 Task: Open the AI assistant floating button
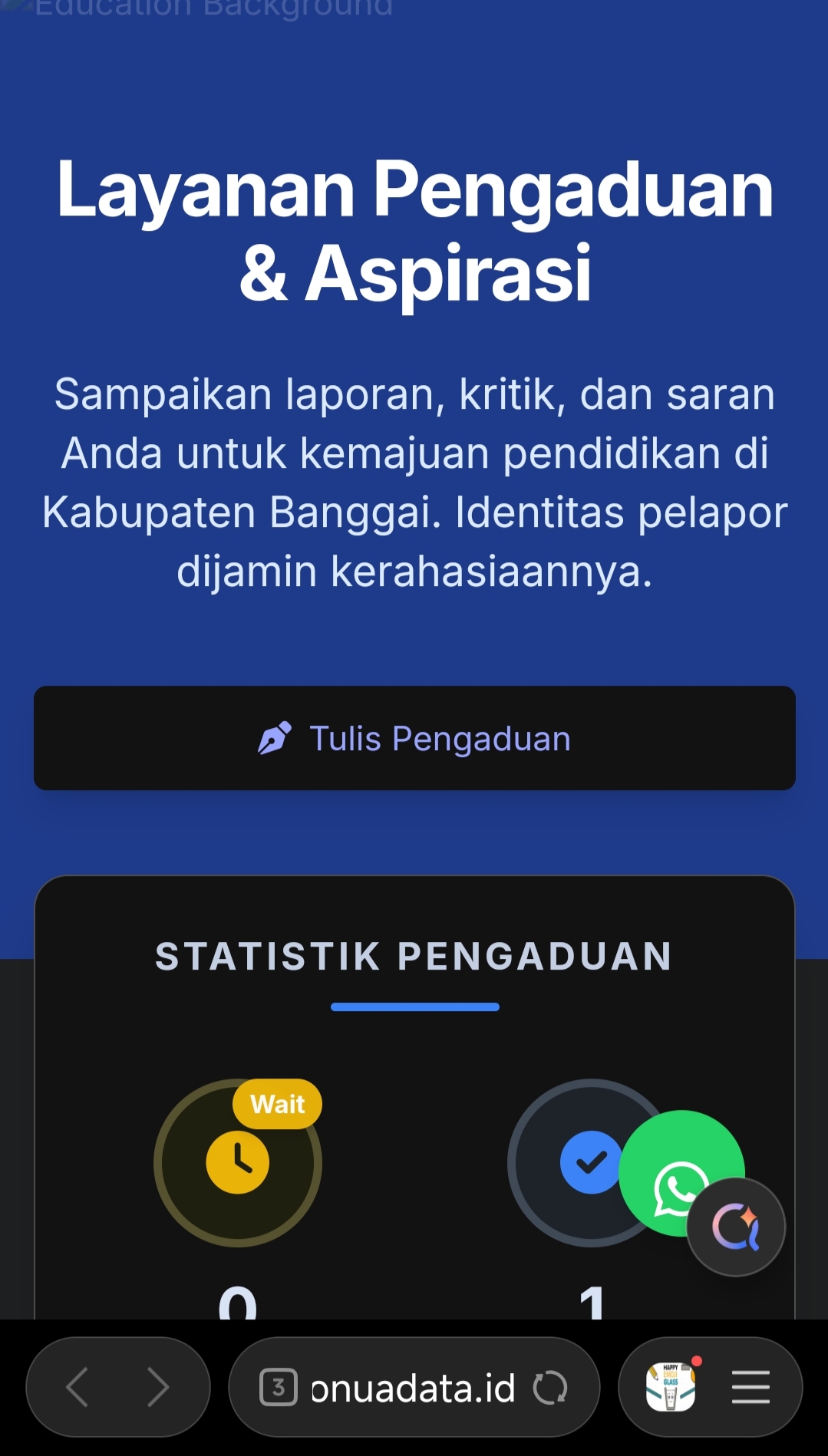point(736,1227)
